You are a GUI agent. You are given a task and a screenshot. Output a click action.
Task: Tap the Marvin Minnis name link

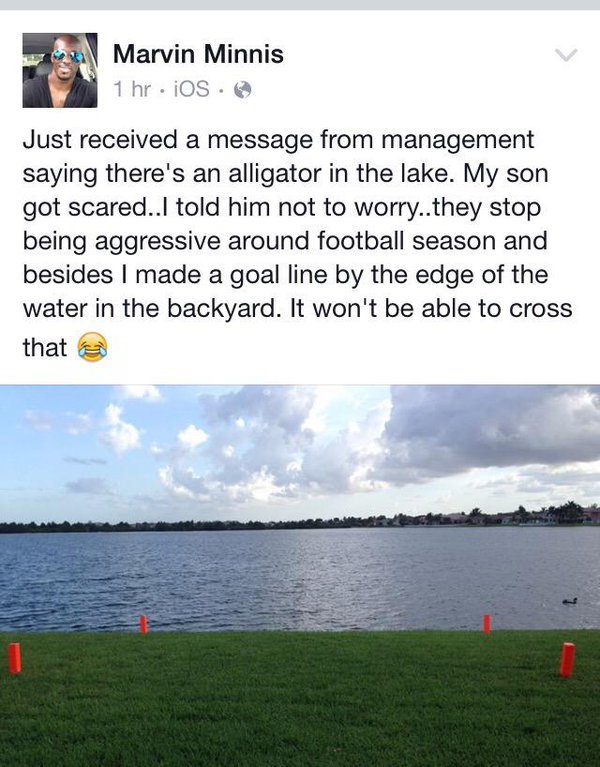point(198,54)
